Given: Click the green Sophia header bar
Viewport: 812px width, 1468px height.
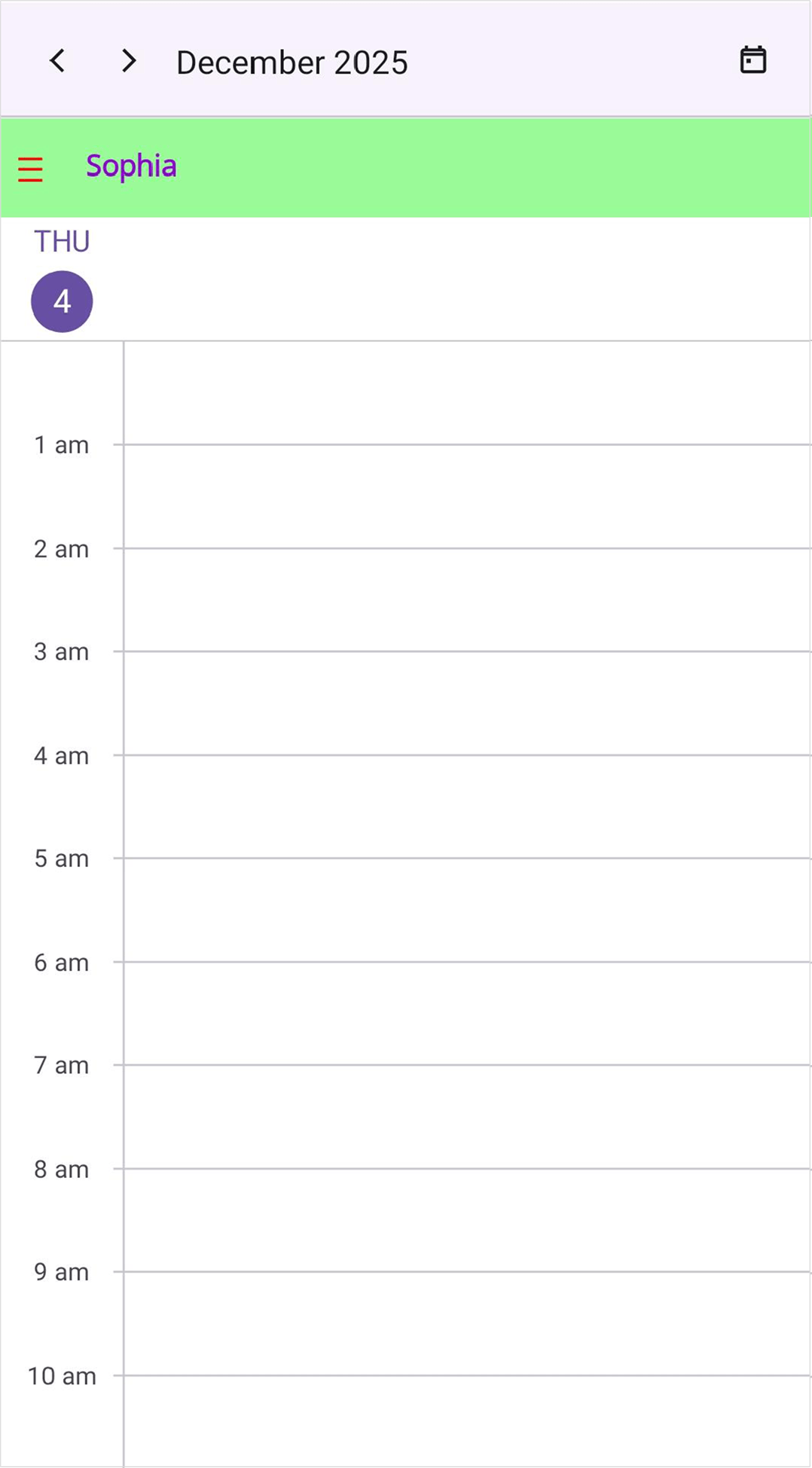Looking at the screenshot, I should (x=452, y=166).
